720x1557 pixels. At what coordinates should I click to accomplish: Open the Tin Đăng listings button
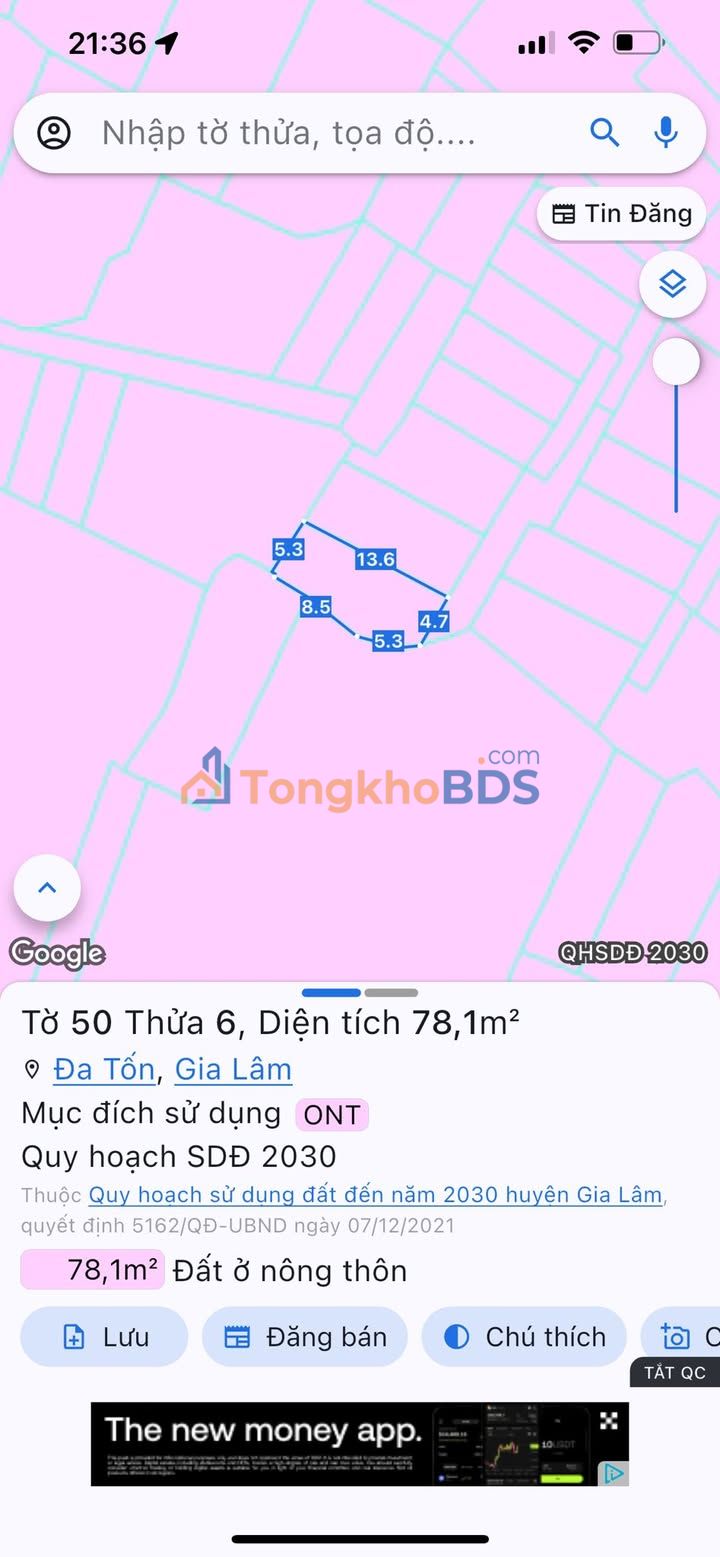pos(622,214)
